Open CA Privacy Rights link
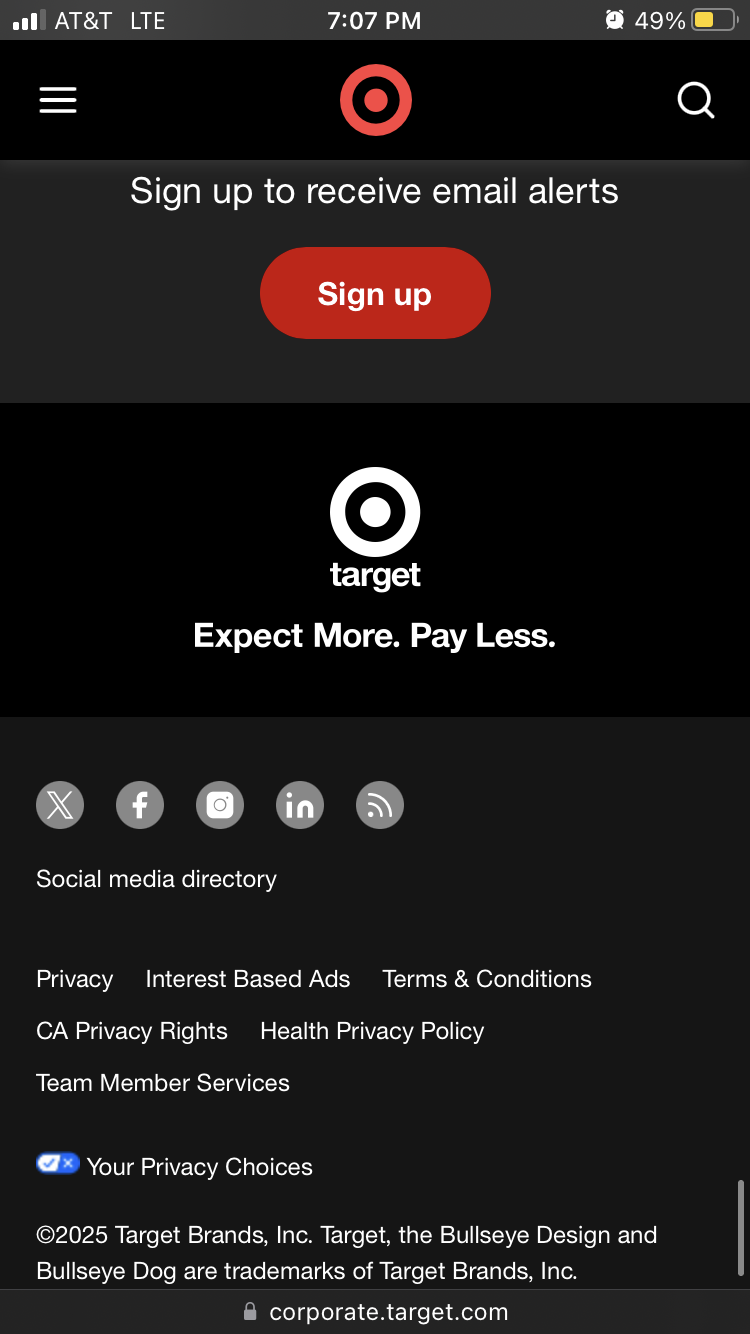 point(132,1031)
